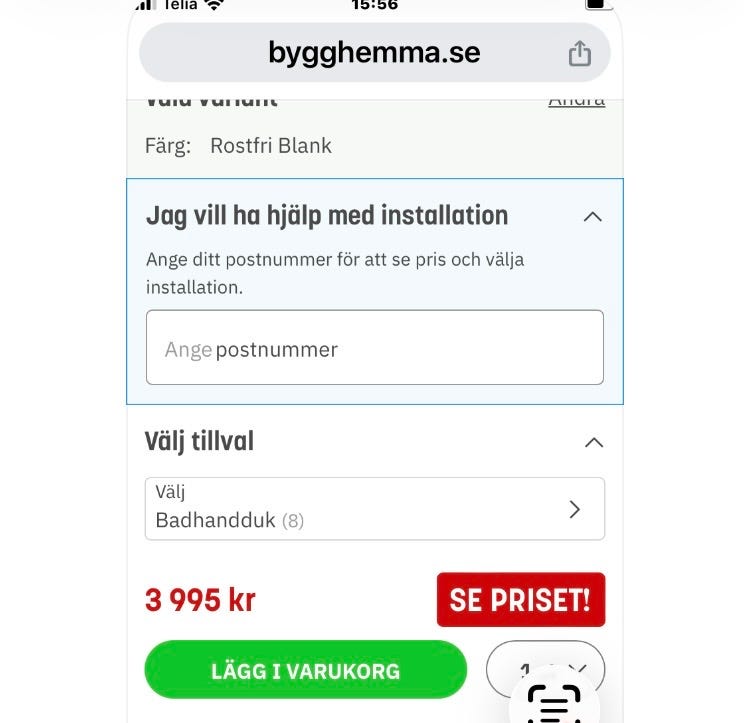Screen dimensions: 744x723
Task: Collapse the installation help section
Action: pos(593,216)
